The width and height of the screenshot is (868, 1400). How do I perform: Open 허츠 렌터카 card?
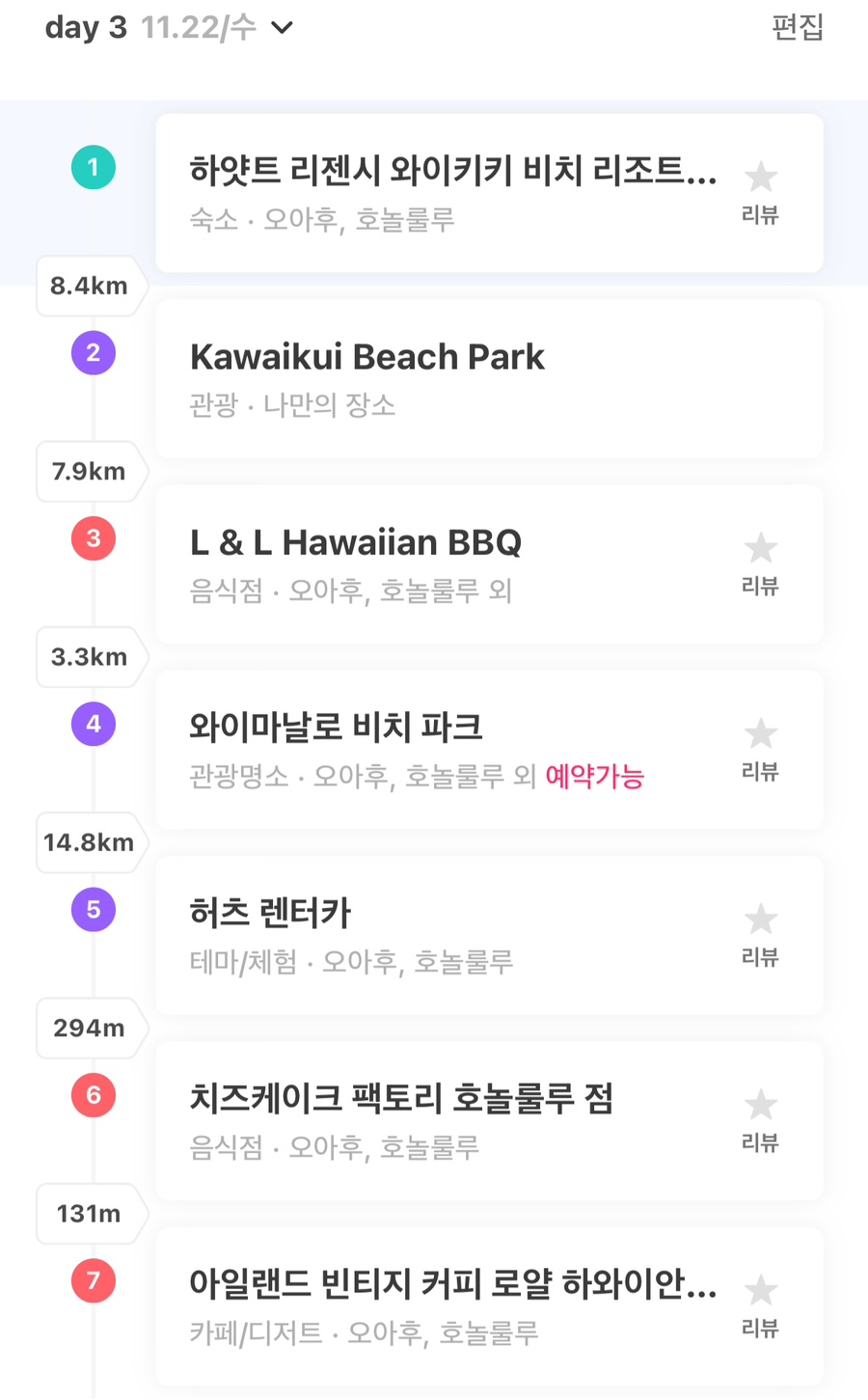coord(453,935)
